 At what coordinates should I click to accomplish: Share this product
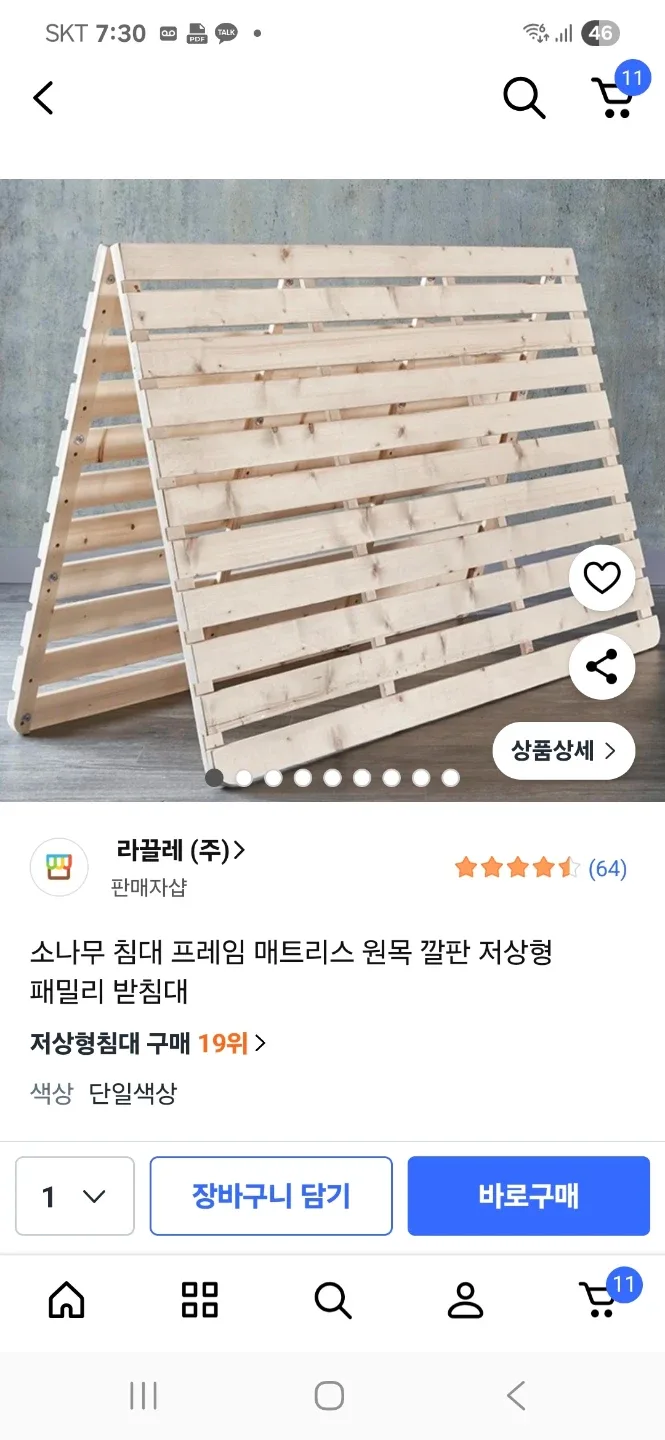tap(601, 666)
